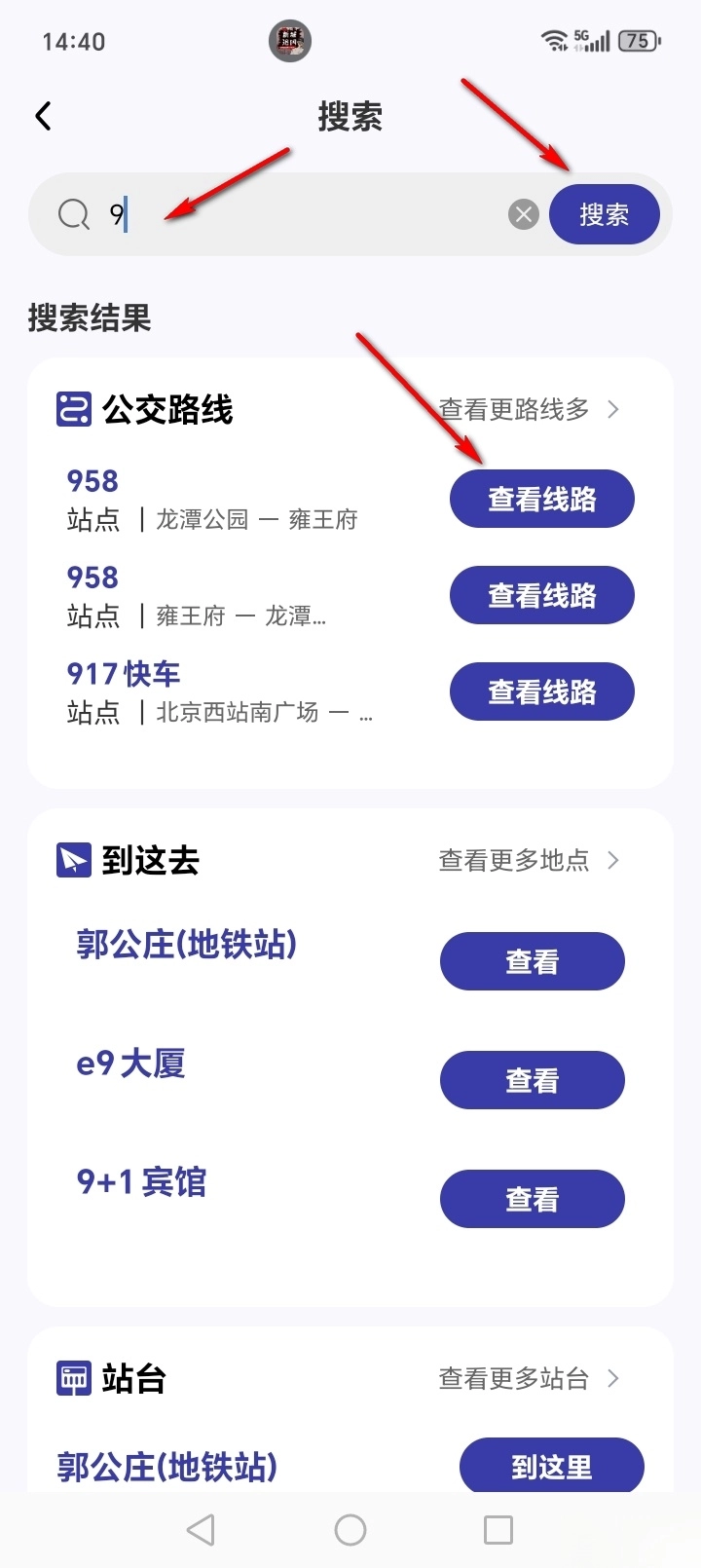Tap 查看 next to 郭公庄(地铁站) under 到这去
Image resolution: width=701 pixels, height=1568 pixels.
coord(532,961)
